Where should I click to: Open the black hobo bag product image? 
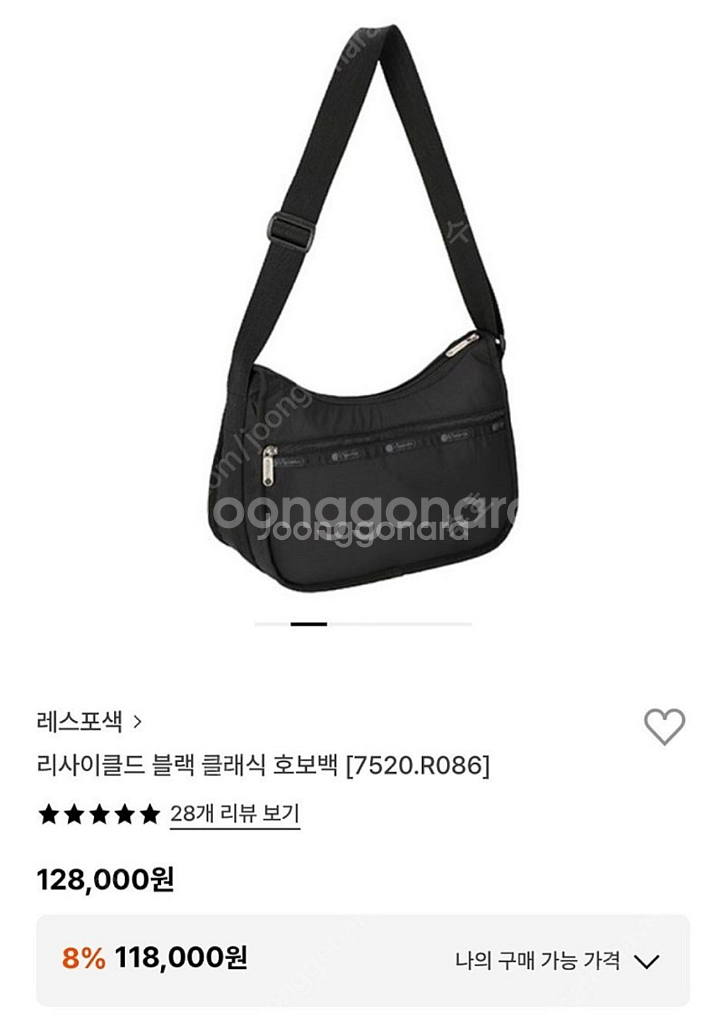tap(360, 308)
